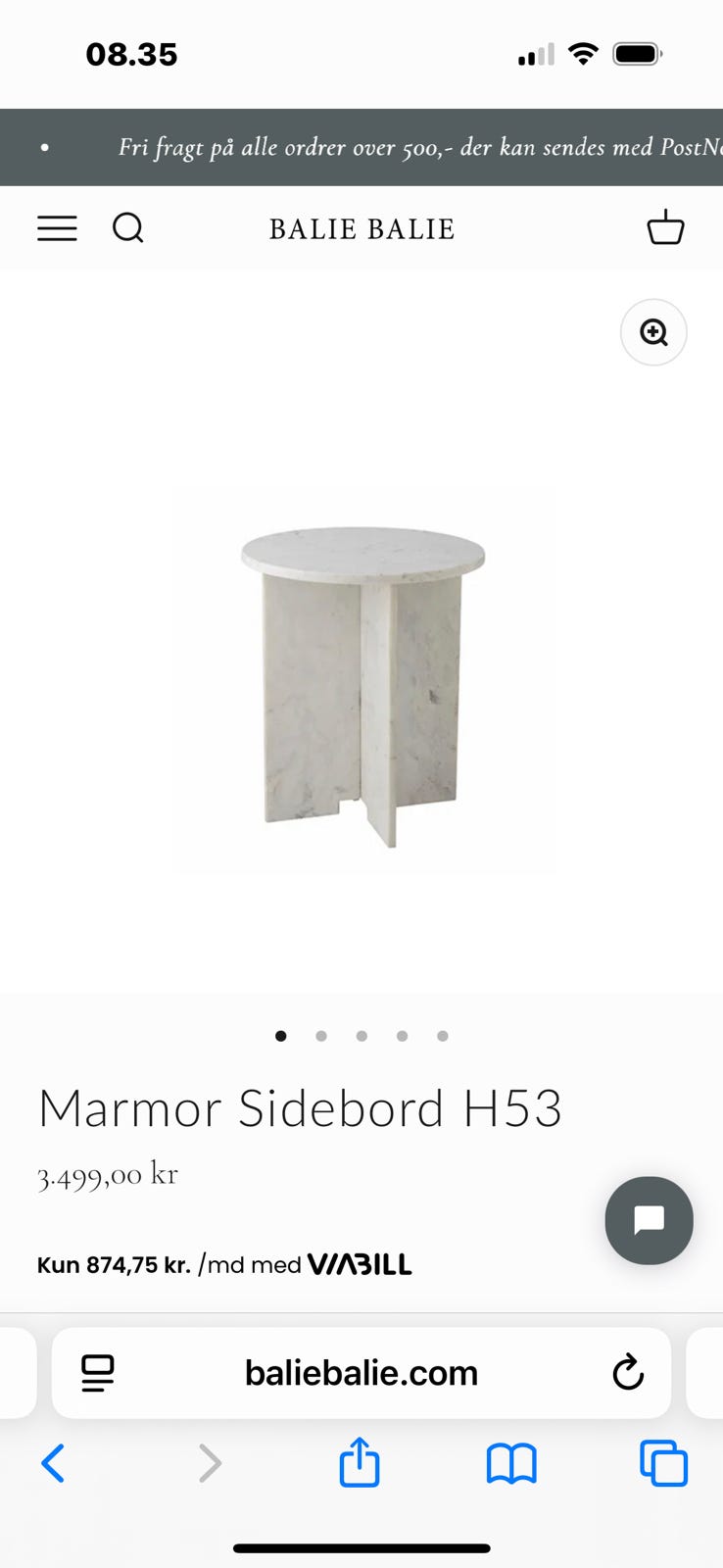Open the page settings menu icon
This screenshot has height=1568, width=723.
pos(98,1373)
